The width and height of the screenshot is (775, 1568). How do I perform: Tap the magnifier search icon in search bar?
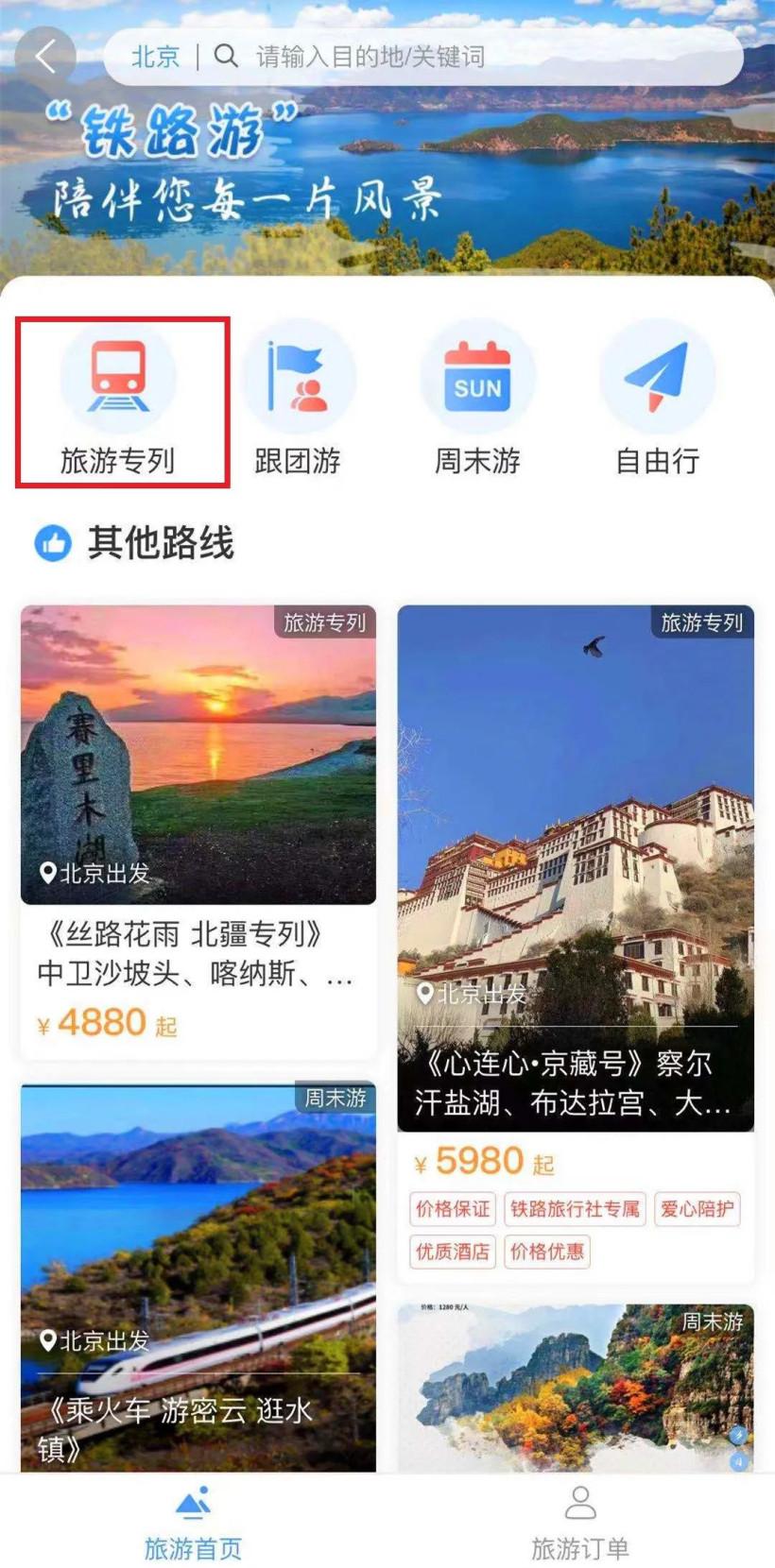point(225,57)
